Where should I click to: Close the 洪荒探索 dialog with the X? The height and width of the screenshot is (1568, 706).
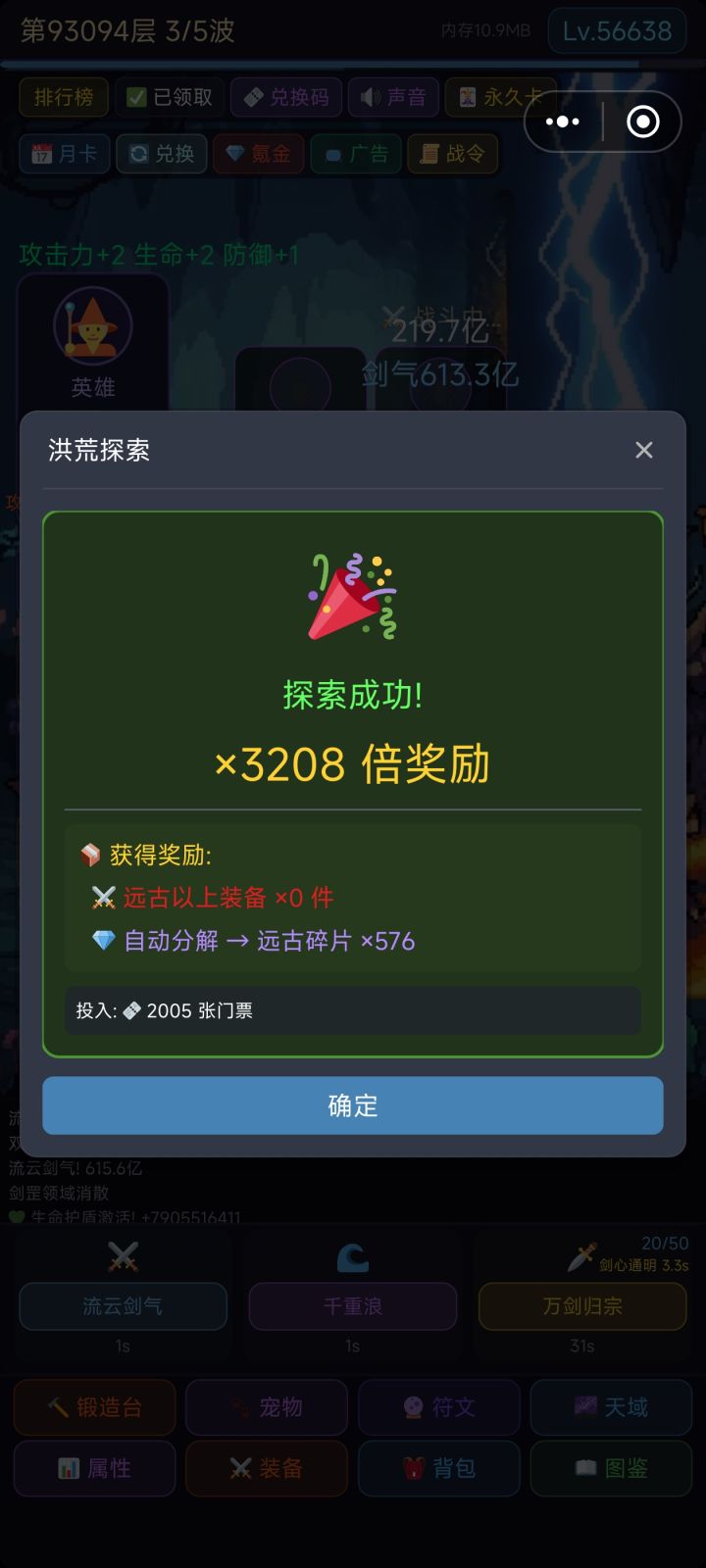pos(644,450)
